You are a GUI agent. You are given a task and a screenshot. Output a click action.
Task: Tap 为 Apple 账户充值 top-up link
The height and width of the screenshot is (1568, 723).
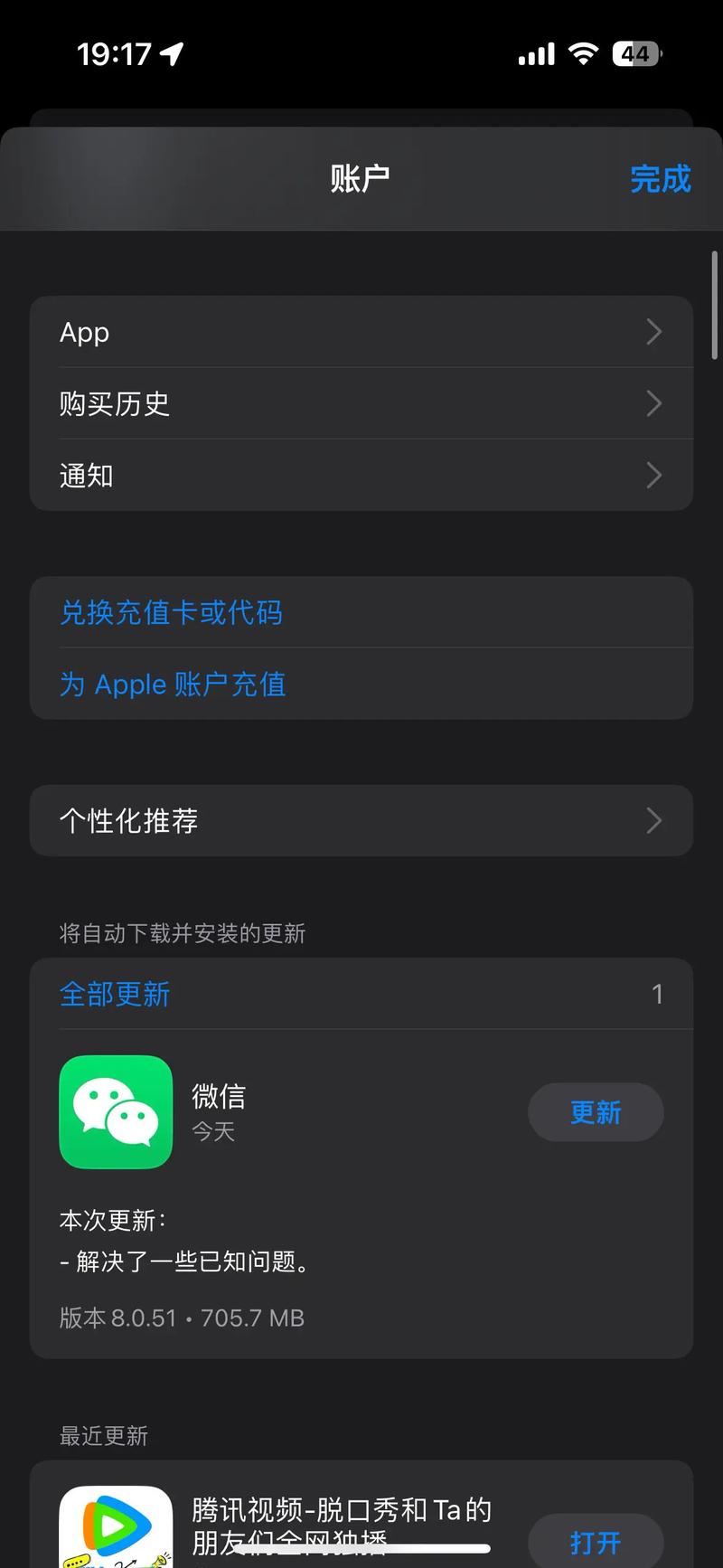(x=172, y=685)
